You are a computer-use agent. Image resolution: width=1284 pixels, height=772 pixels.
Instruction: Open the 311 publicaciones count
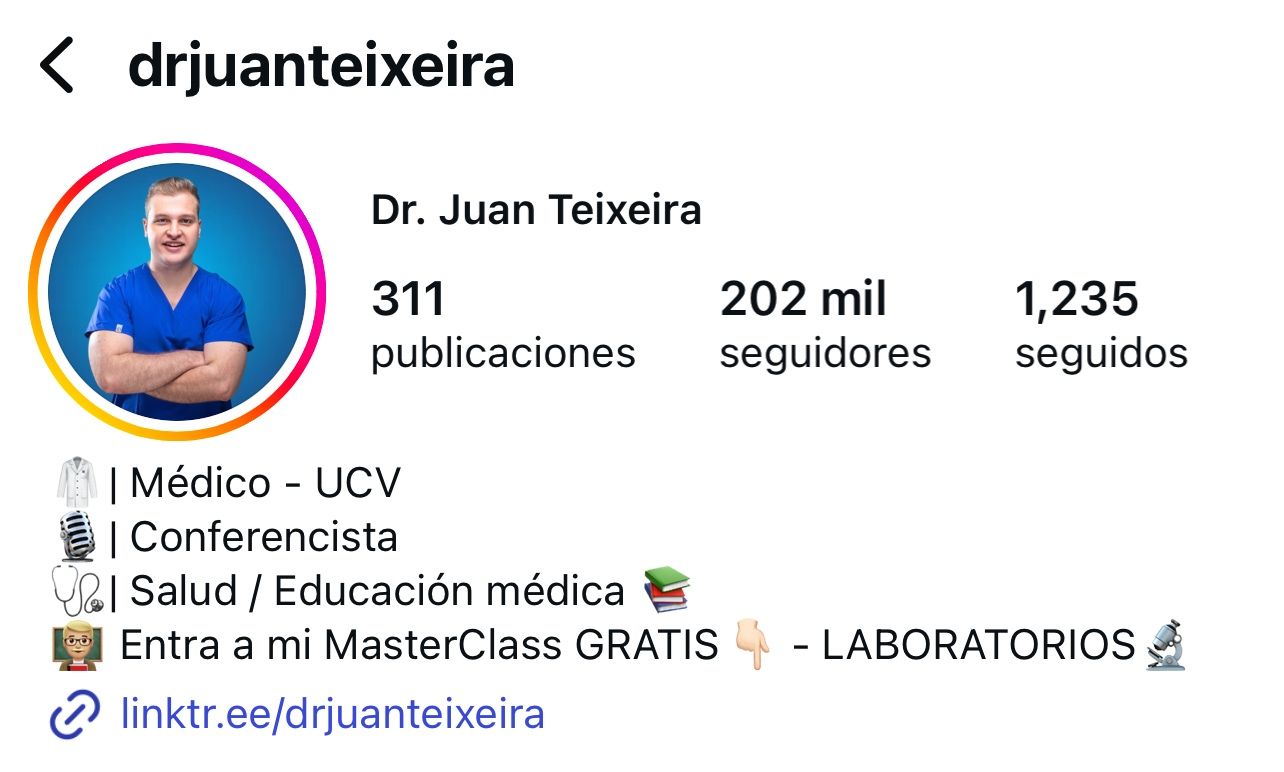pos(502,325)
